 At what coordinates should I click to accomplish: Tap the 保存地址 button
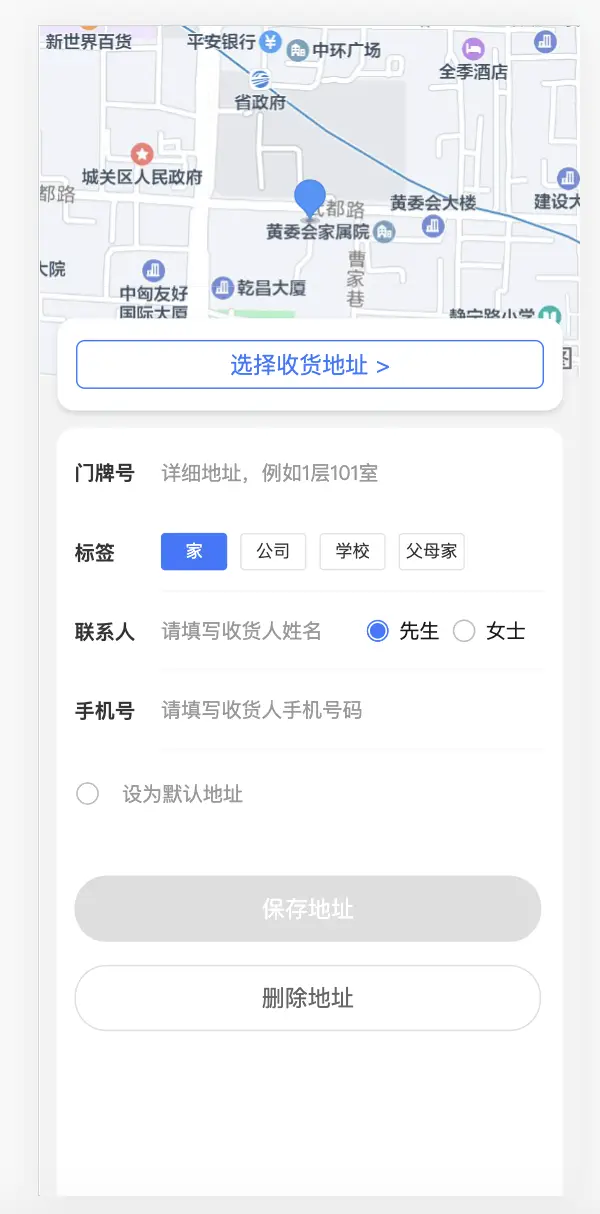[308, 909]
